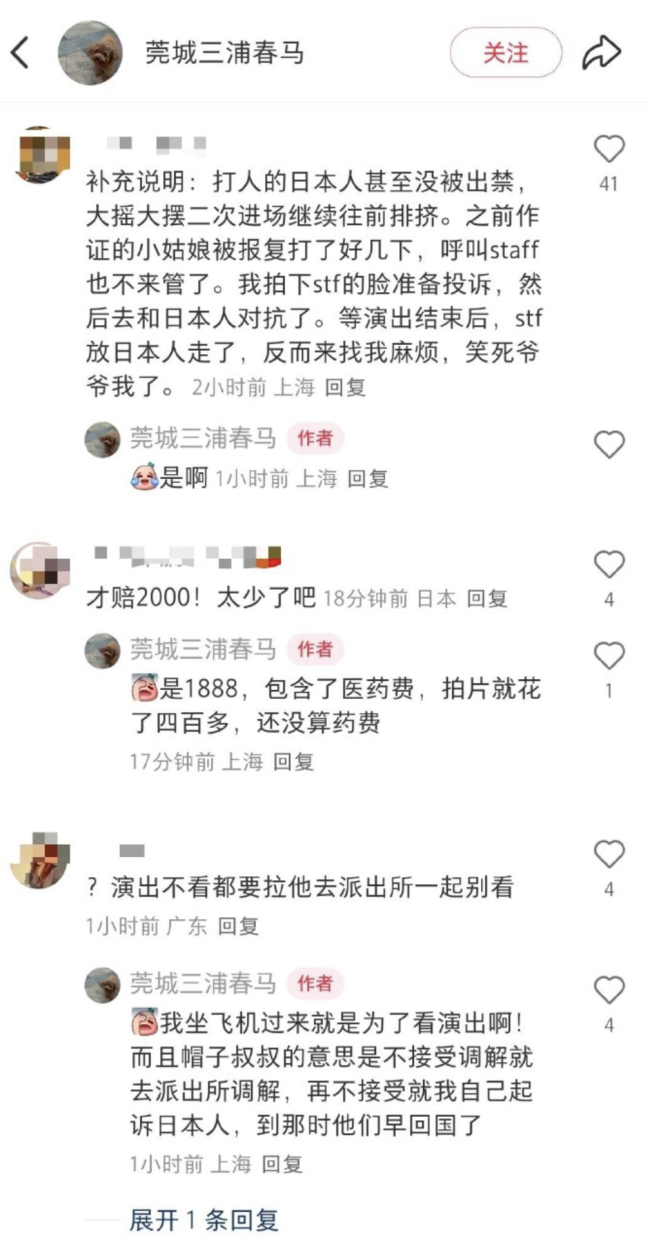Reply to the 演出不看 comment

tap(238, 926)
